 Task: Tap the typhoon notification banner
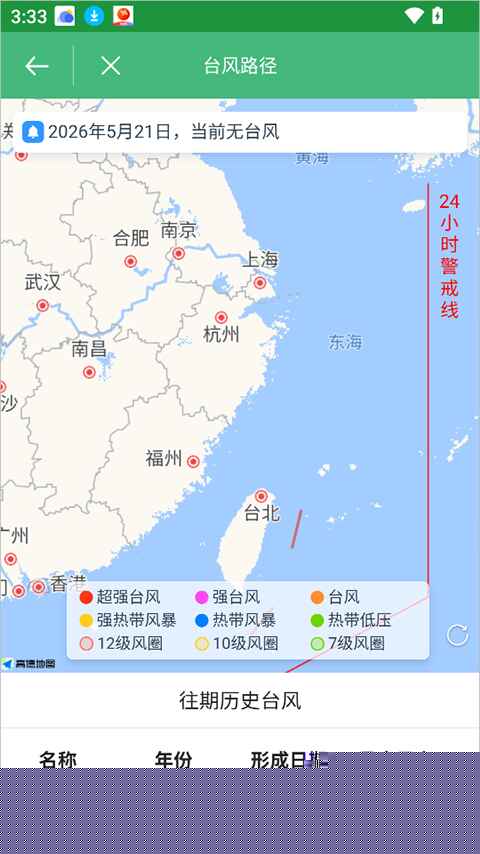pyautogui.click(x=239, y=132)
